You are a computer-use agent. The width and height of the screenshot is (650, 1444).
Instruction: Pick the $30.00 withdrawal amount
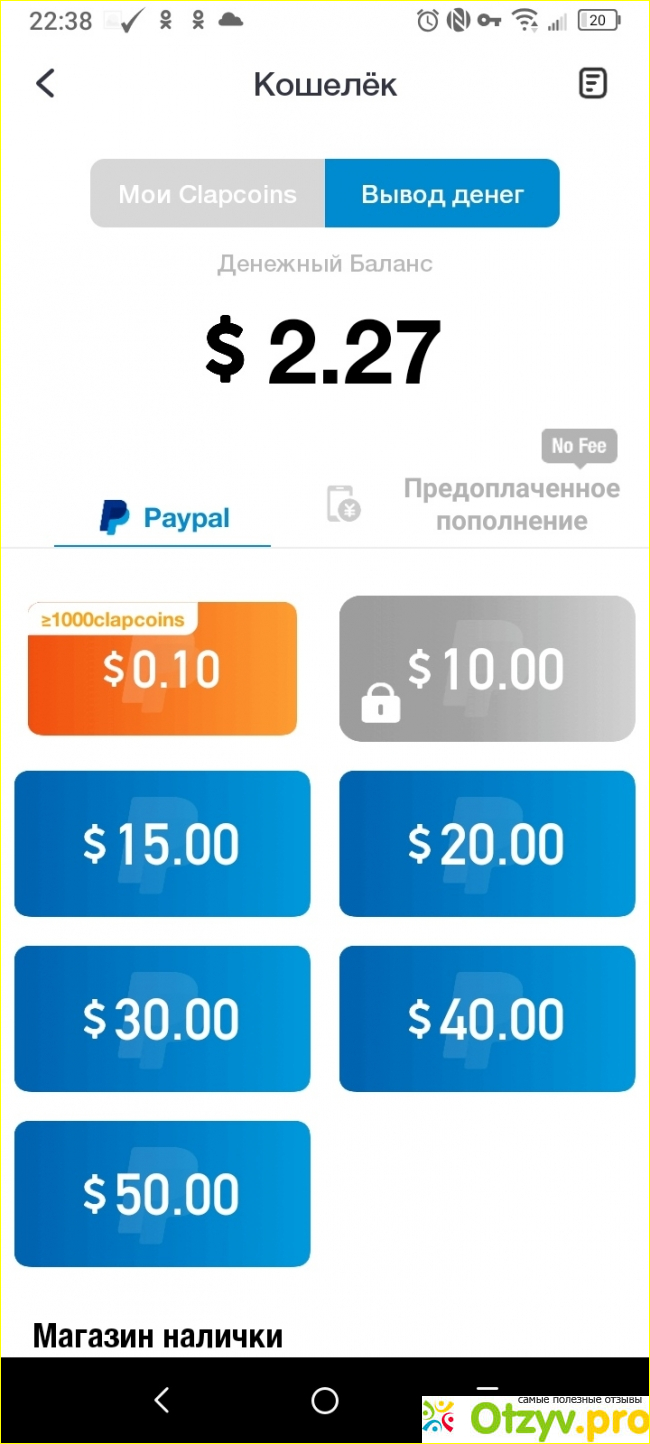pos(162,1019)
